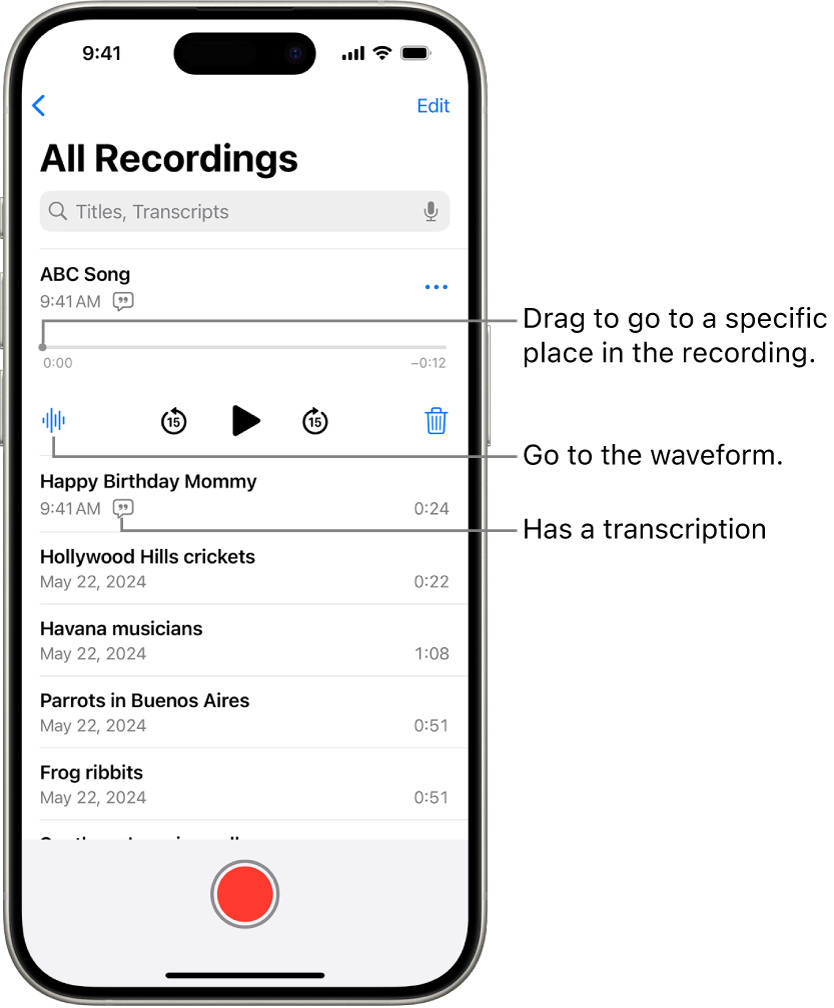Start dictation with the search microphone
The width and height of the screenshot is (834, 1008).
(430, 212)
